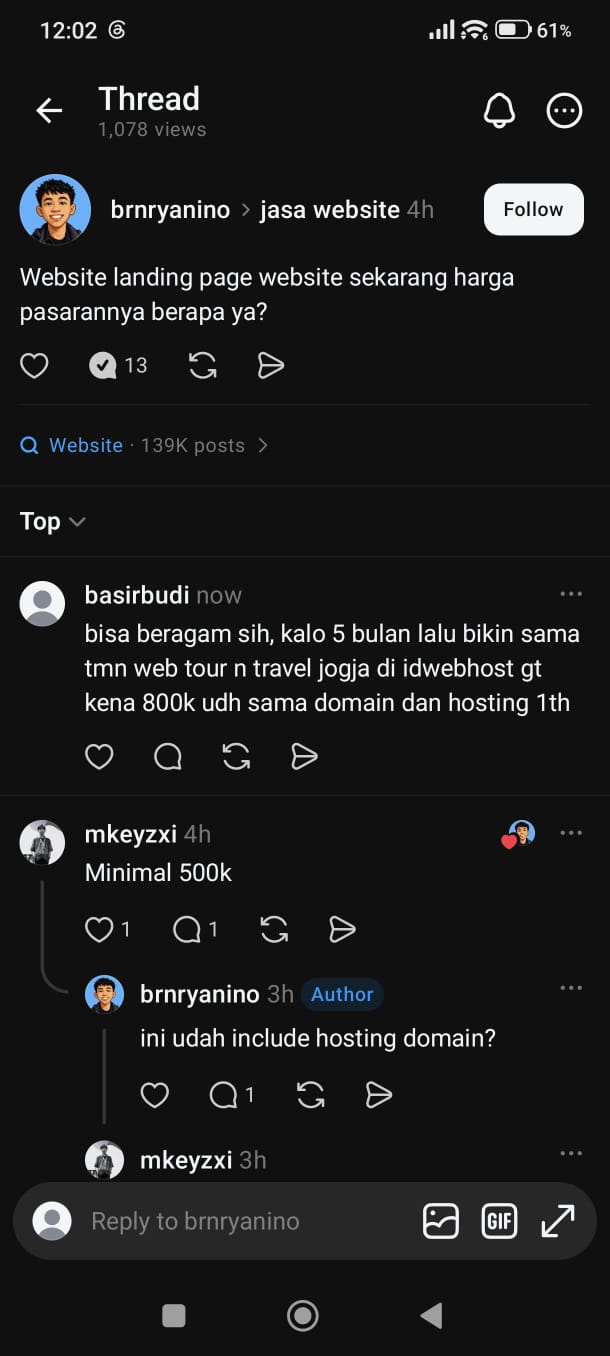Share brnryanino's main post
610x1356 pixels.
coord(271,366)
